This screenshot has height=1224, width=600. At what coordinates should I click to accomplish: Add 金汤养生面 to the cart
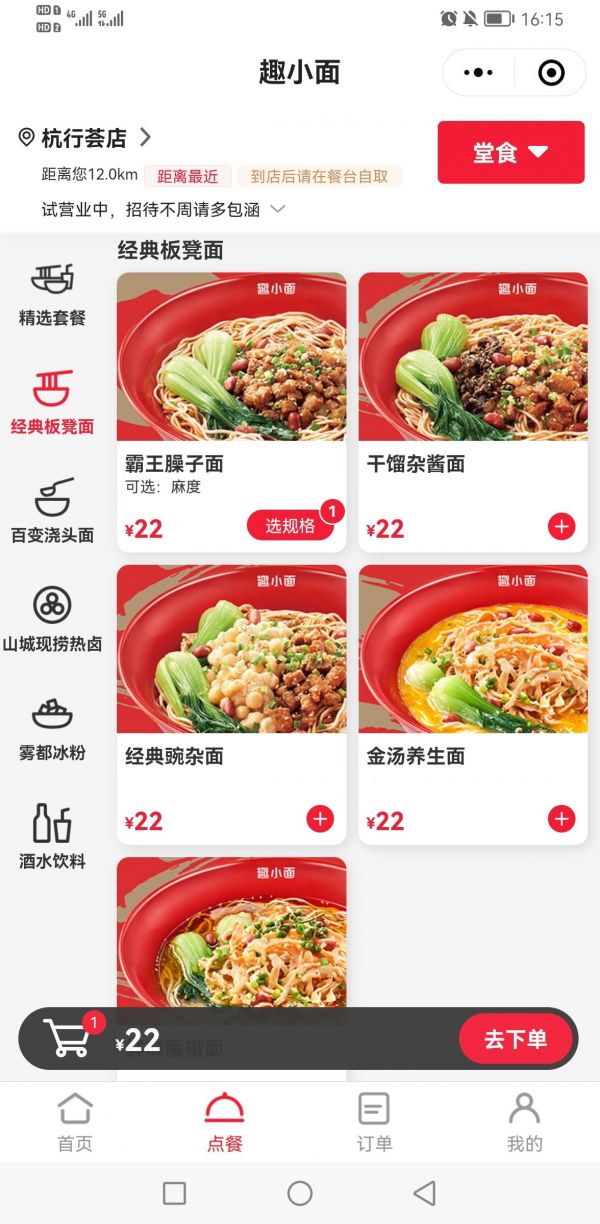[x=561, y=820]
